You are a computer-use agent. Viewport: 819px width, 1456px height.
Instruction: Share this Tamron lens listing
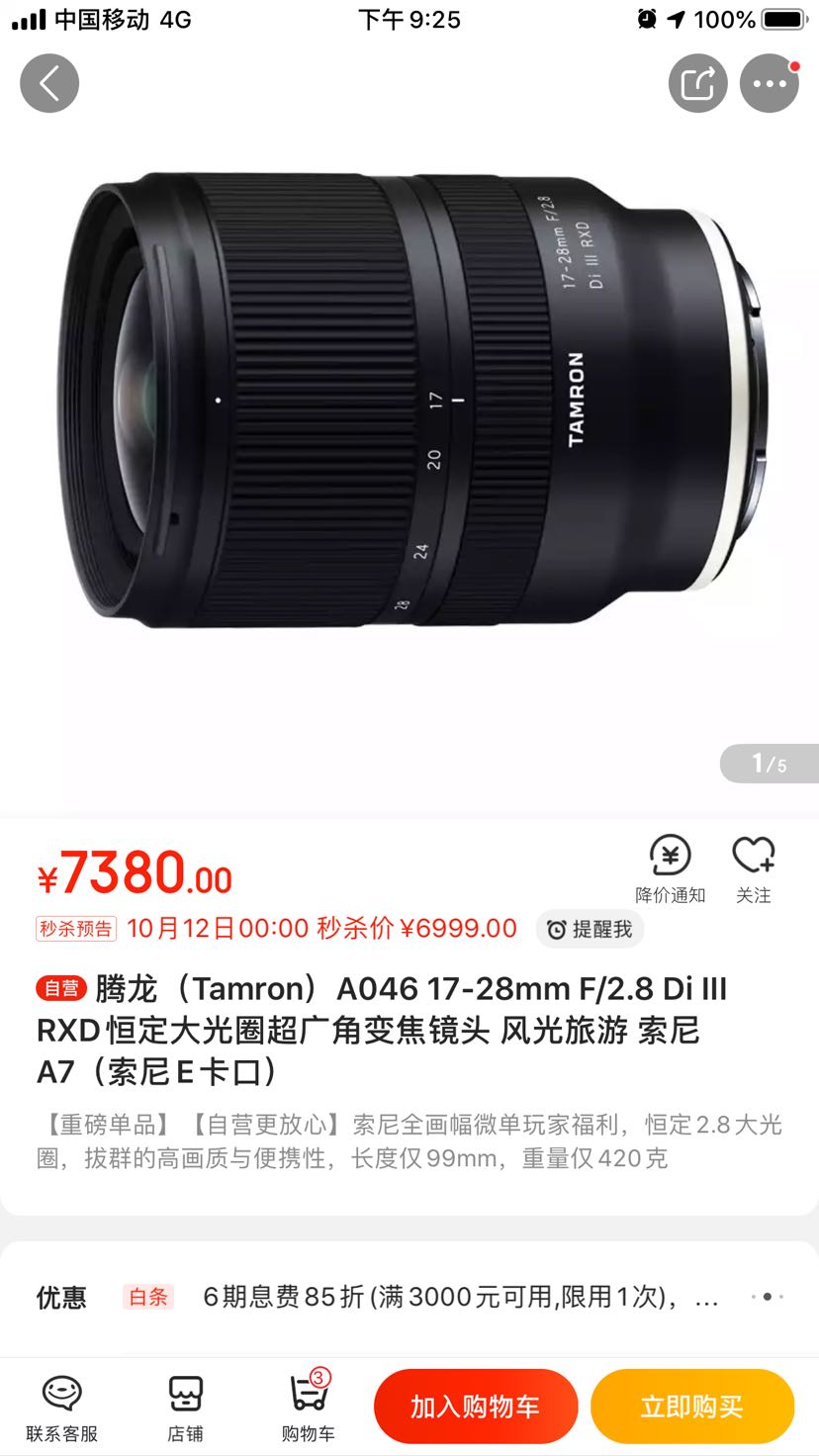[697, 83]
